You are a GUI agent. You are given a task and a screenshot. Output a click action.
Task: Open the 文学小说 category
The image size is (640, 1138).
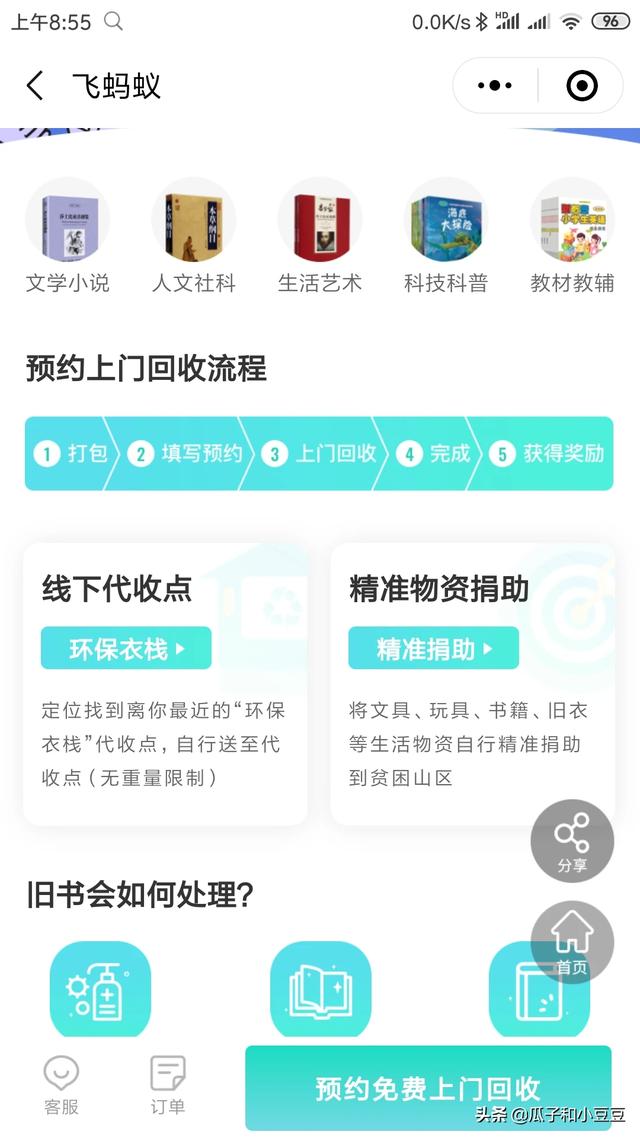pos(67,236)
